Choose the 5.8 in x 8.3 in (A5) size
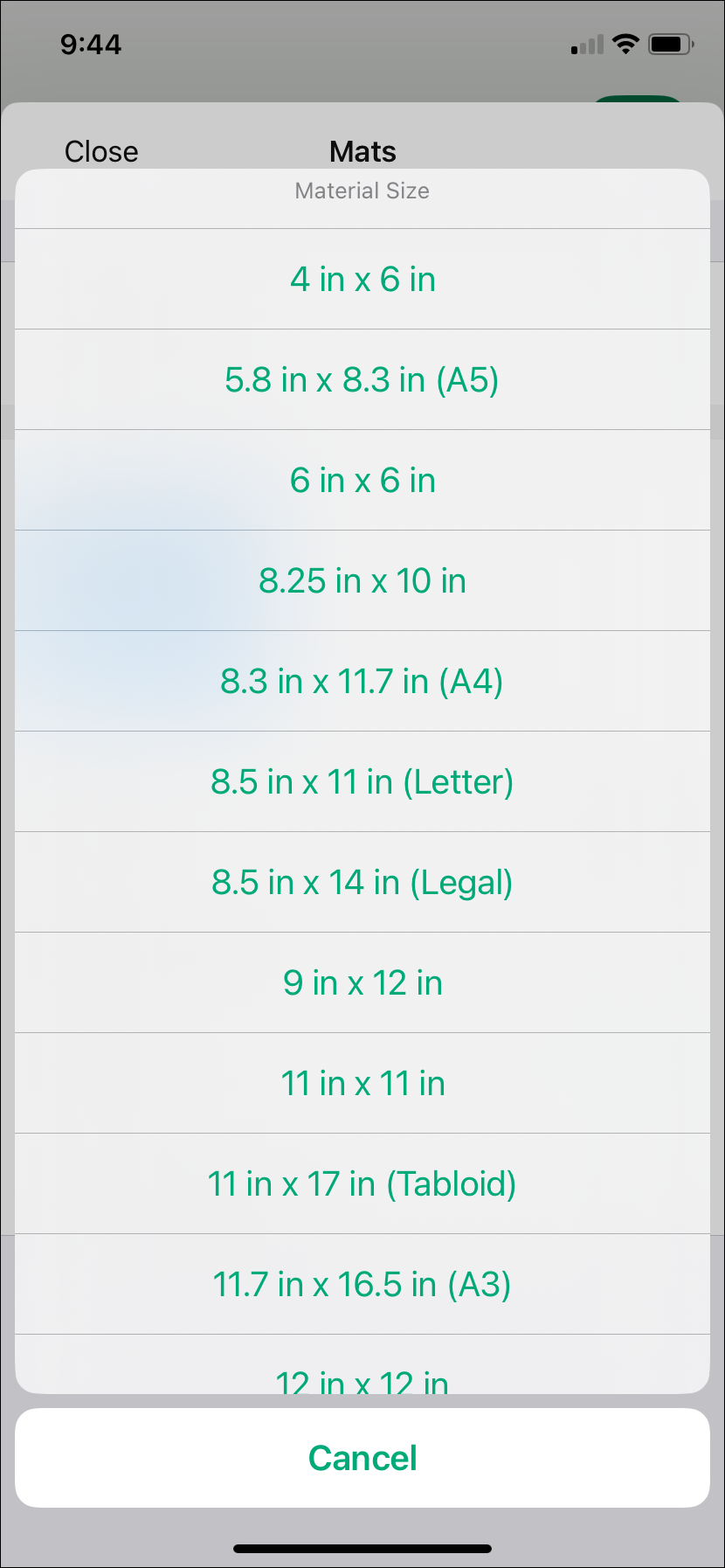This screenshot has height=1568, width=725. point(362,379)
